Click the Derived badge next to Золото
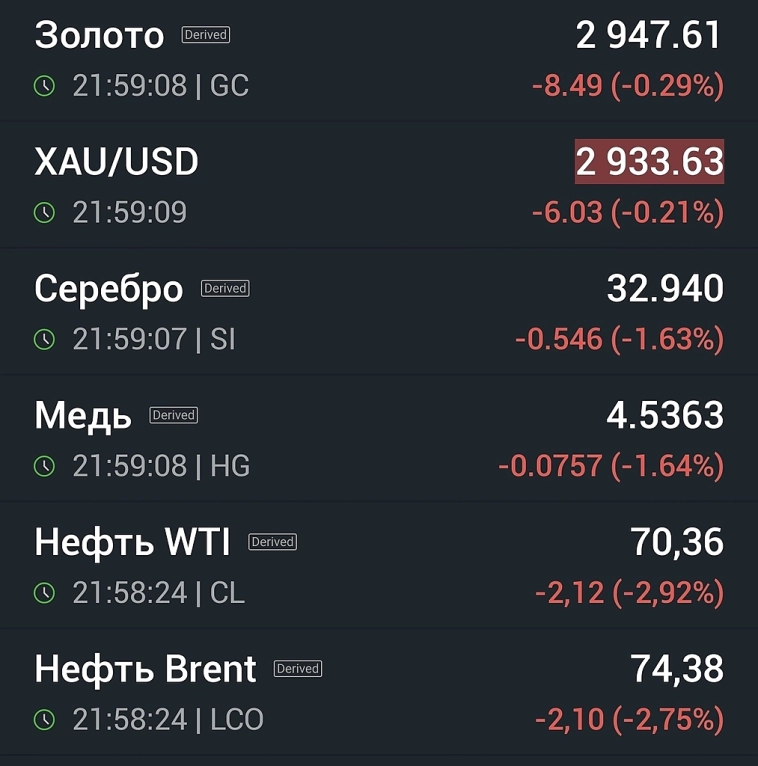This screenshot has height=766, width=758. pyautogui.click(x=206, y=34)
